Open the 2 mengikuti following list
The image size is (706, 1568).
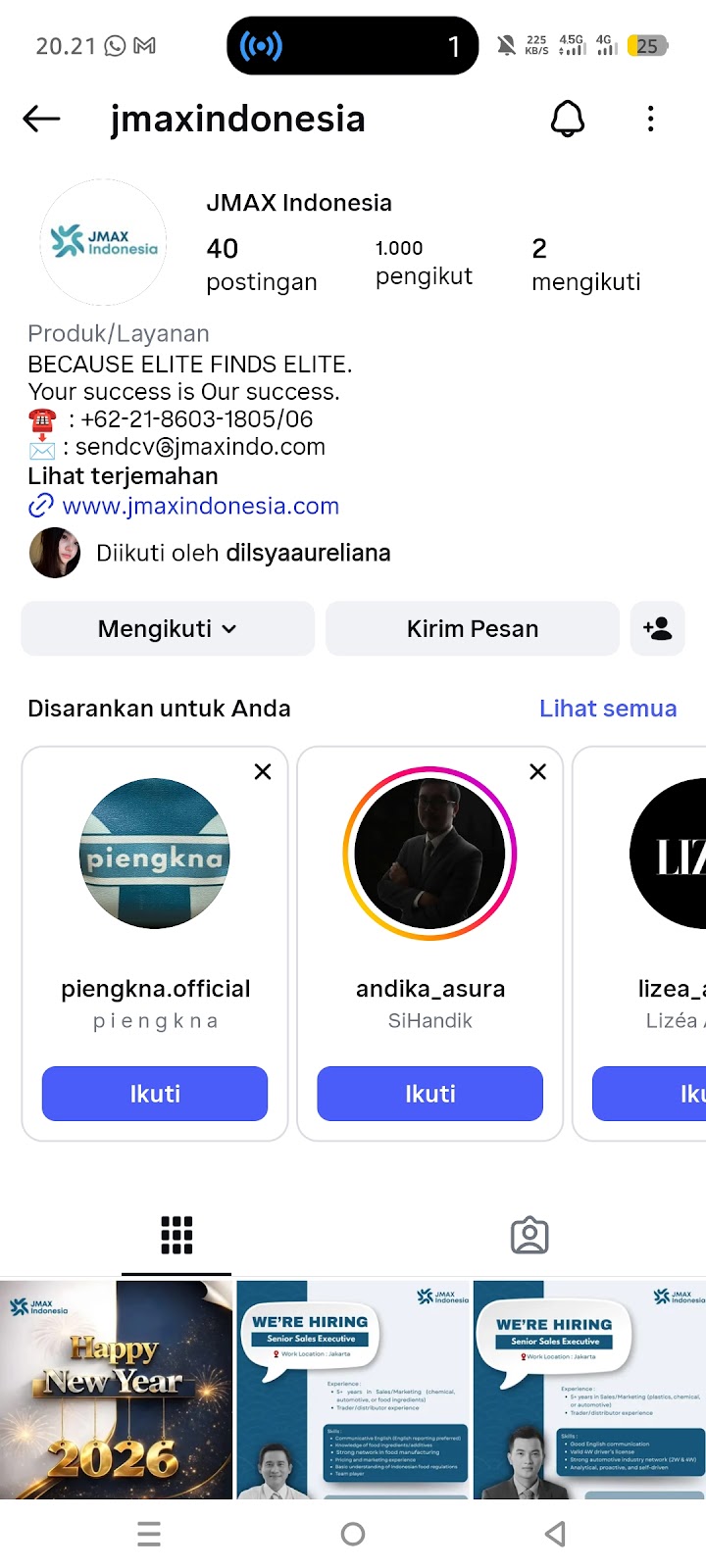(x=585, y=265)
